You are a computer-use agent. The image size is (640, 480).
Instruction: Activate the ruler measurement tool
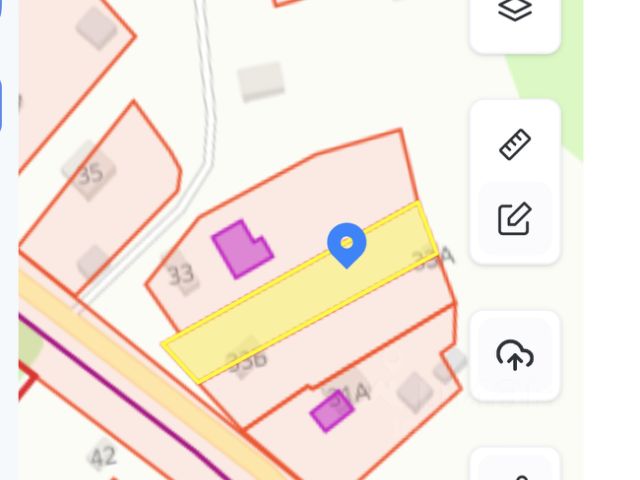click(514, 145)
